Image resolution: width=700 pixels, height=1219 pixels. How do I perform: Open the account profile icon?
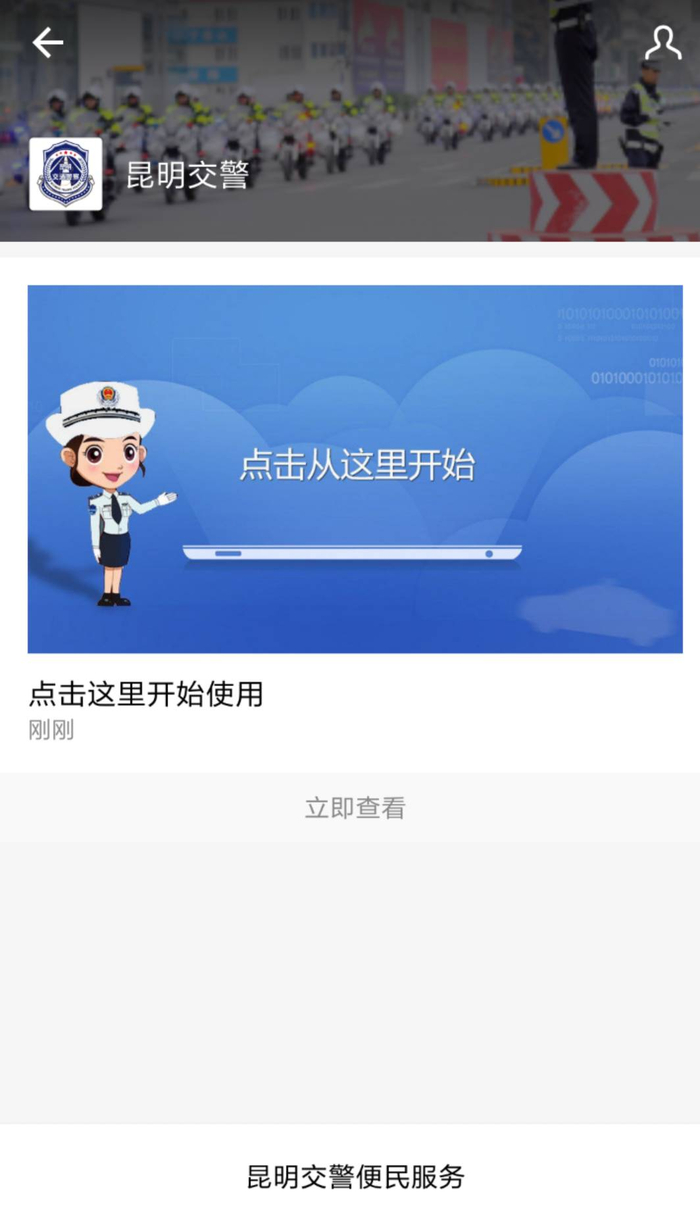coord(662,43)
